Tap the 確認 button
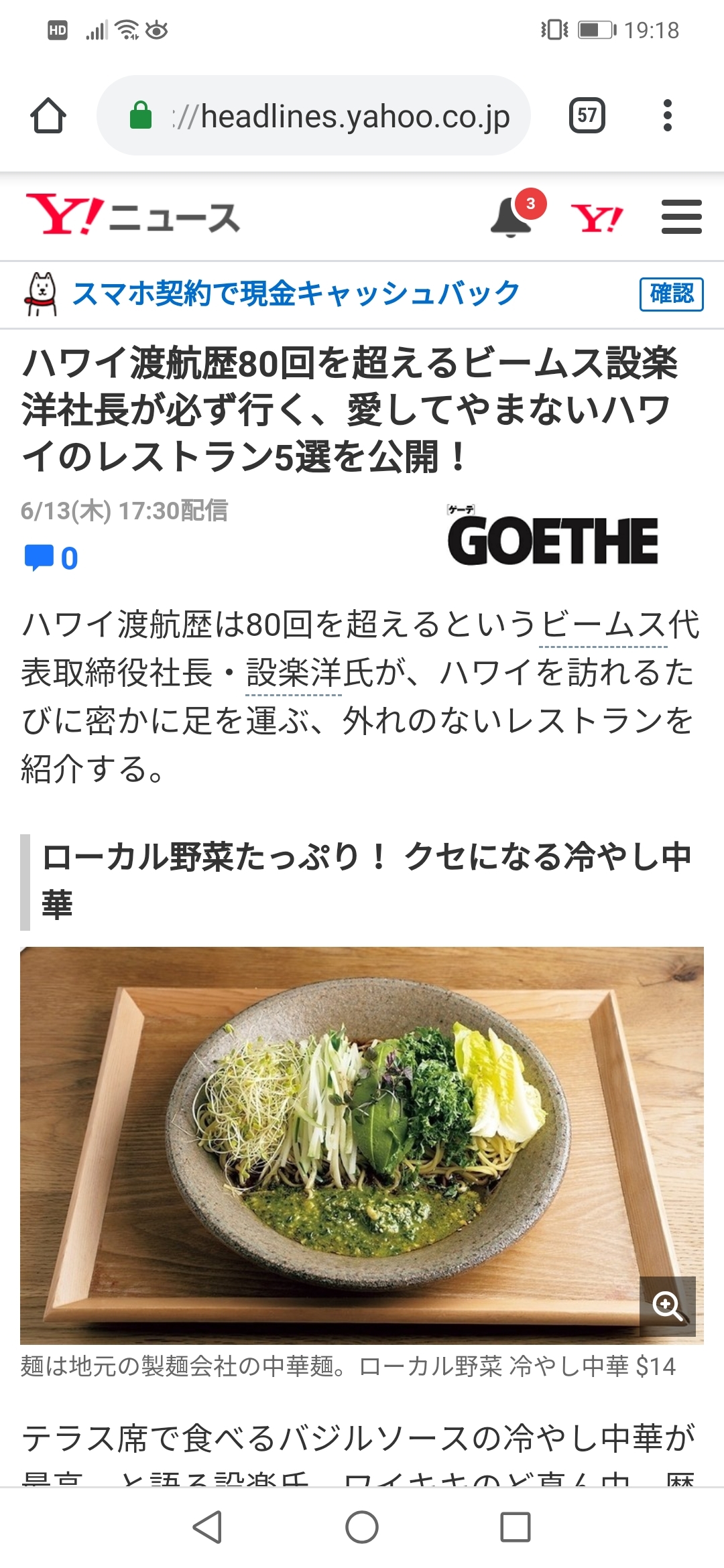The image size is (724, 1568). coord(671,294)
